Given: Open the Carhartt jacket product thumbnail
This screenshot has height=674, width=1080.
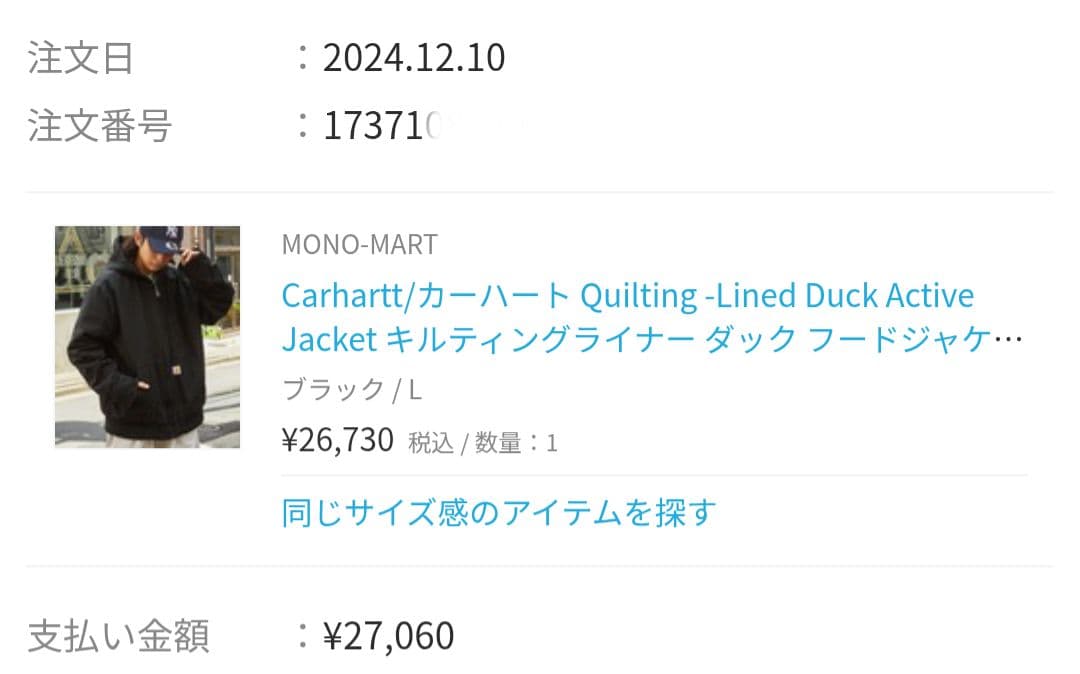Looking at the screenshot, I should (x=147, y=336).
